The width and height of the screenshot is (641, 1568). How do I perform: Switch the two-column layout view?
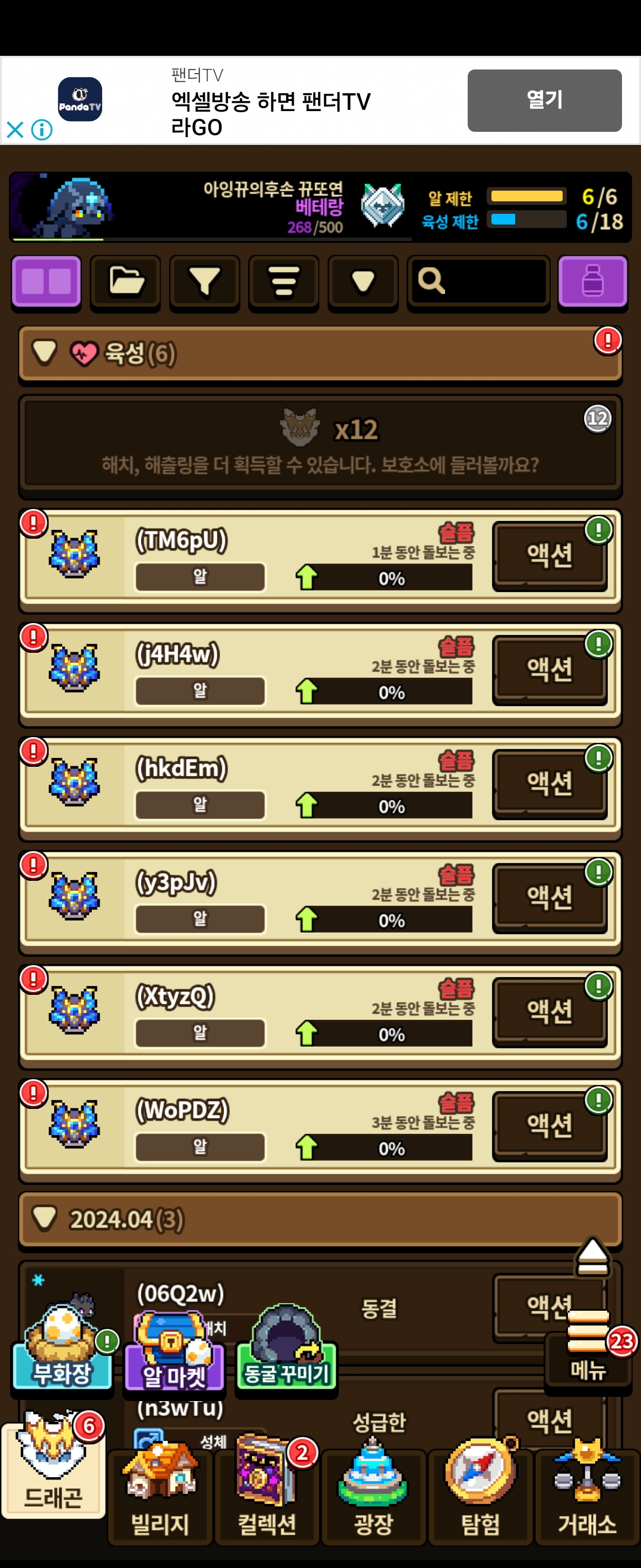(x=46, y=282)
